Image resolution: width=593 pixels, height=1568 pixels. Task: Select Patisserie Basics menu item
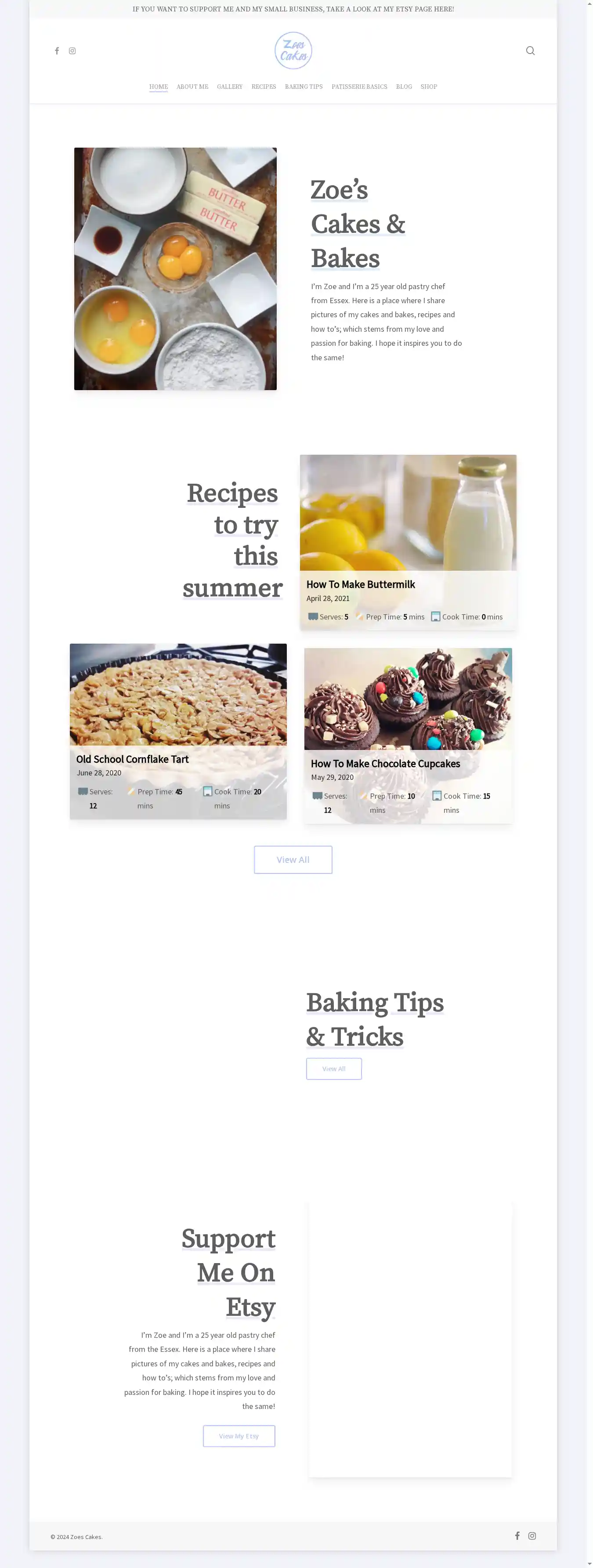pos(359,87)
